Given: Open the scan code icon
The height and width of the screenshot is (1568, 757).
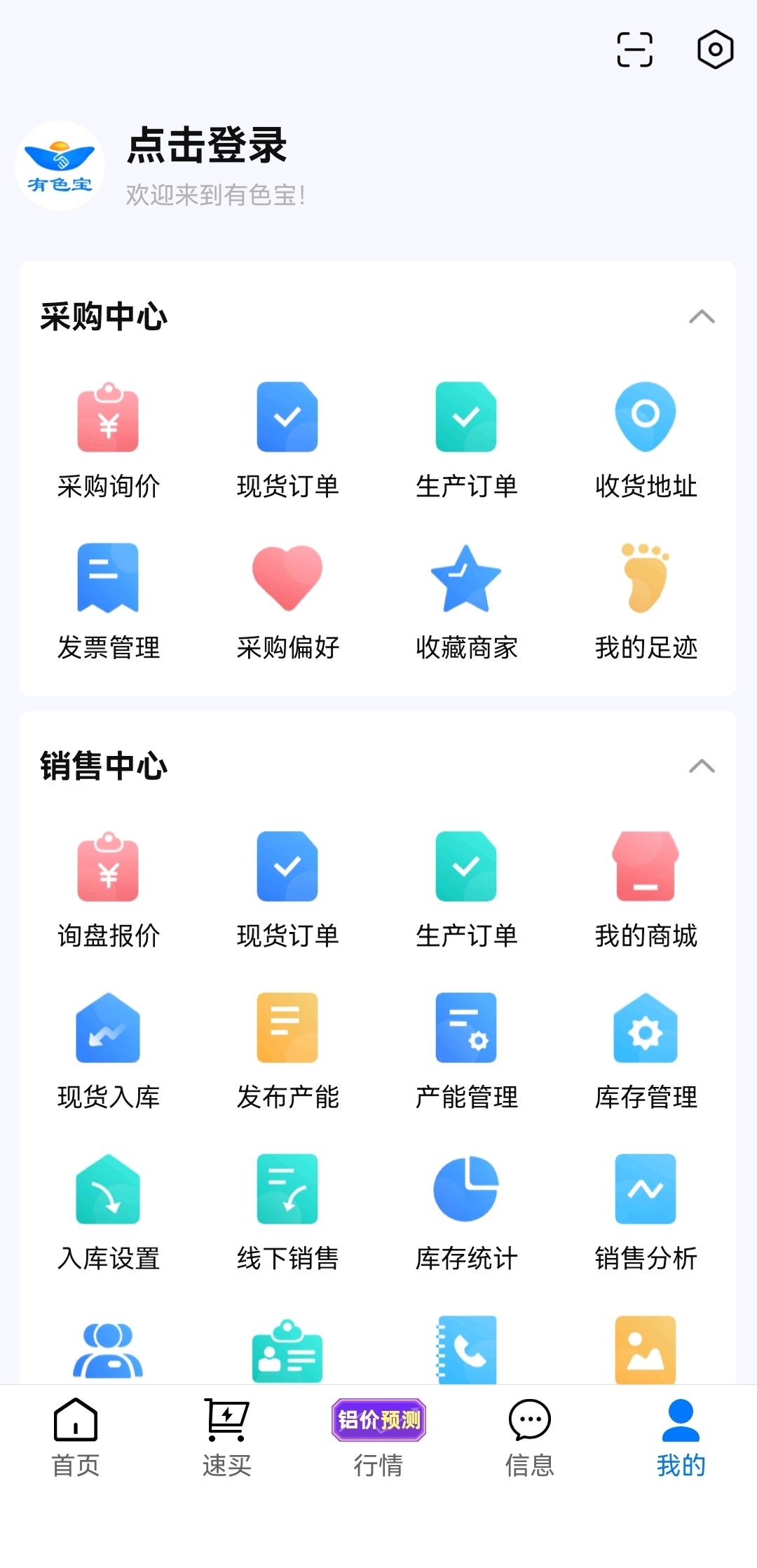Looking at the screenshot, I should (x=634, y=50).
